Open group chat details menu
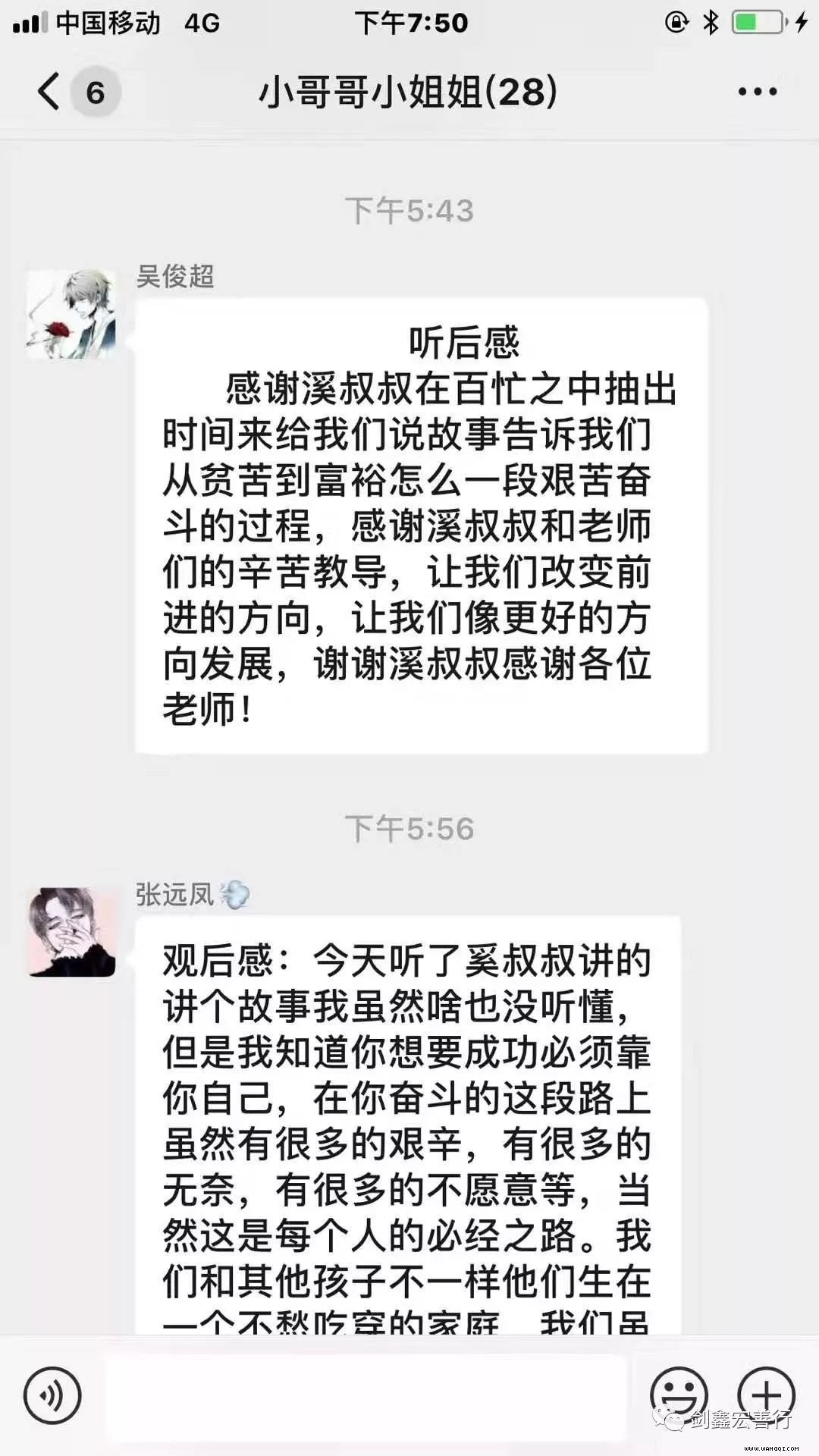The width and height of the screenshot is (819, 1456). coord(757,92)
